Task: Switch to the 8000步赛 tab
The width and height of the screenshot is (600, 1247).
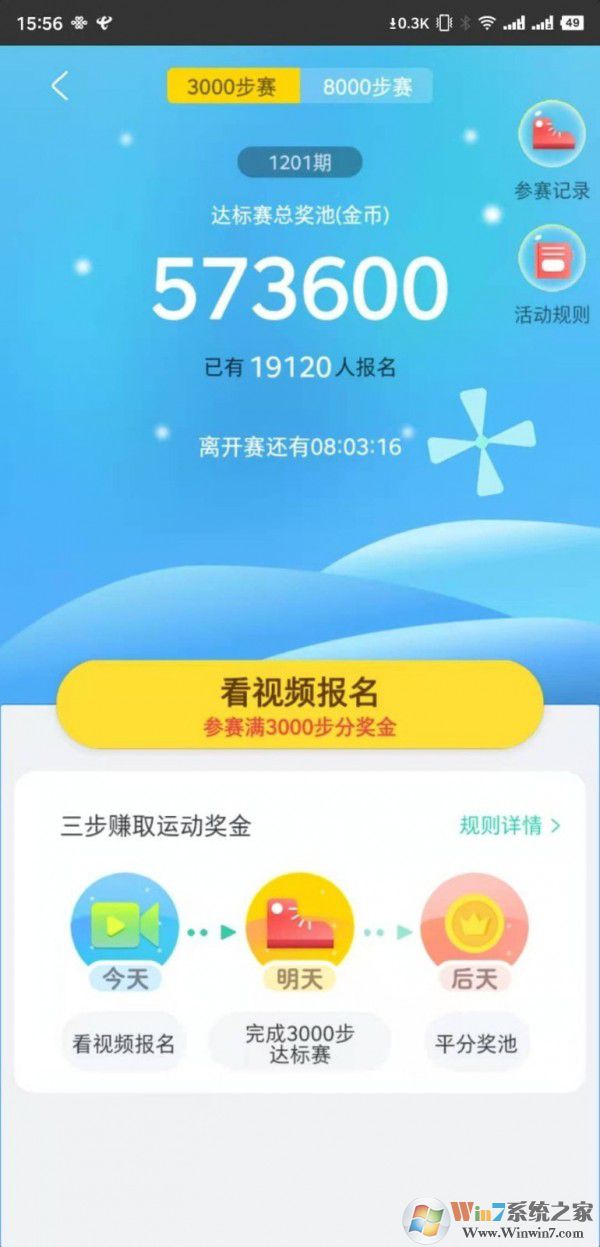Action: tap(367, 87)
